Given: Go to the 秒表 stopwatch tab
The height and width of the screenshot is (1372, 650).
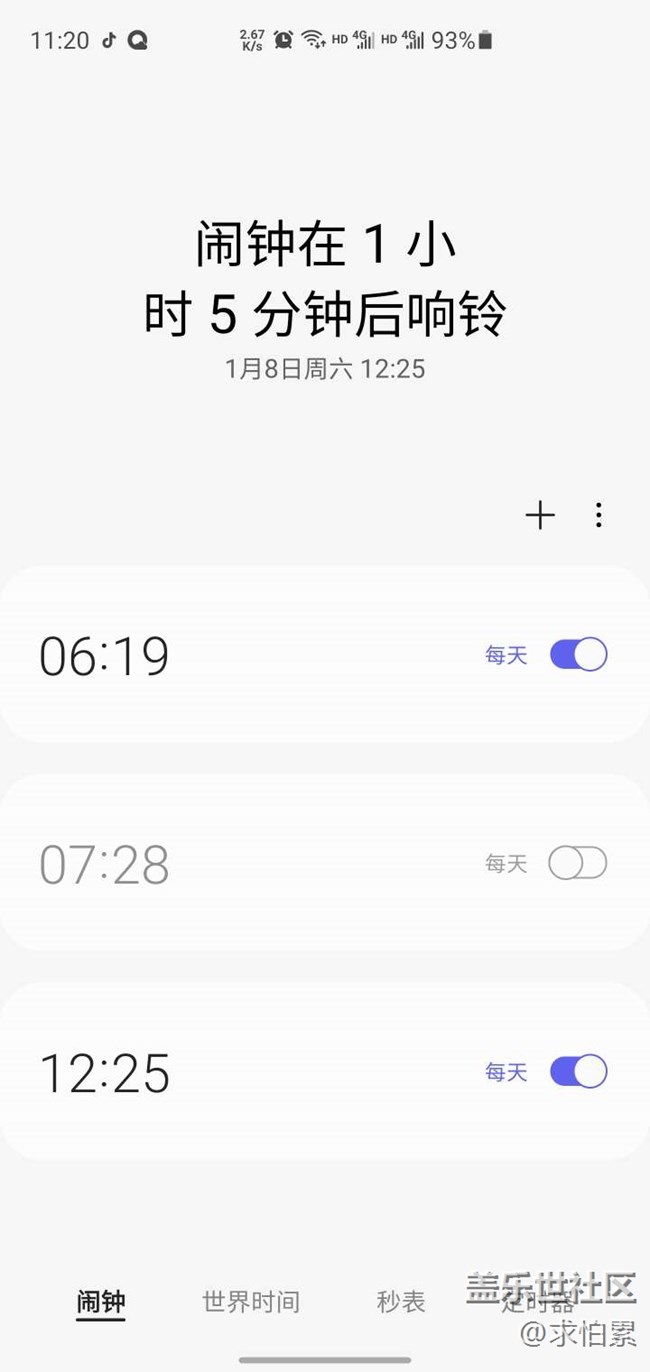Looking at the screenshot, I should (x=401, y=1301).
